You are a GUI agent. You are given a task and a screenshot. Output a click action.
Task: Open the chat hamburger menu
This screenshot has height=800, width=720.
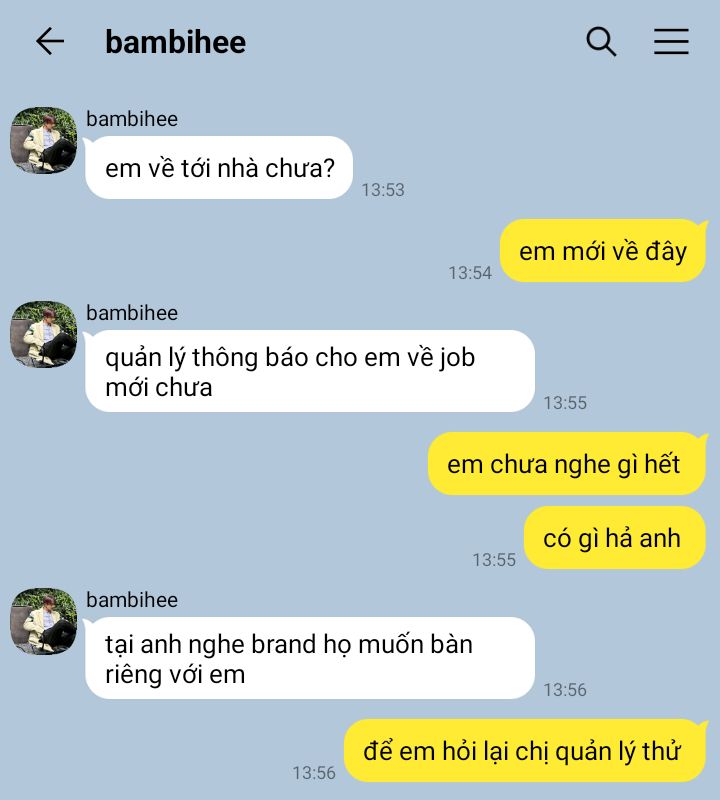tap(671, 41)
